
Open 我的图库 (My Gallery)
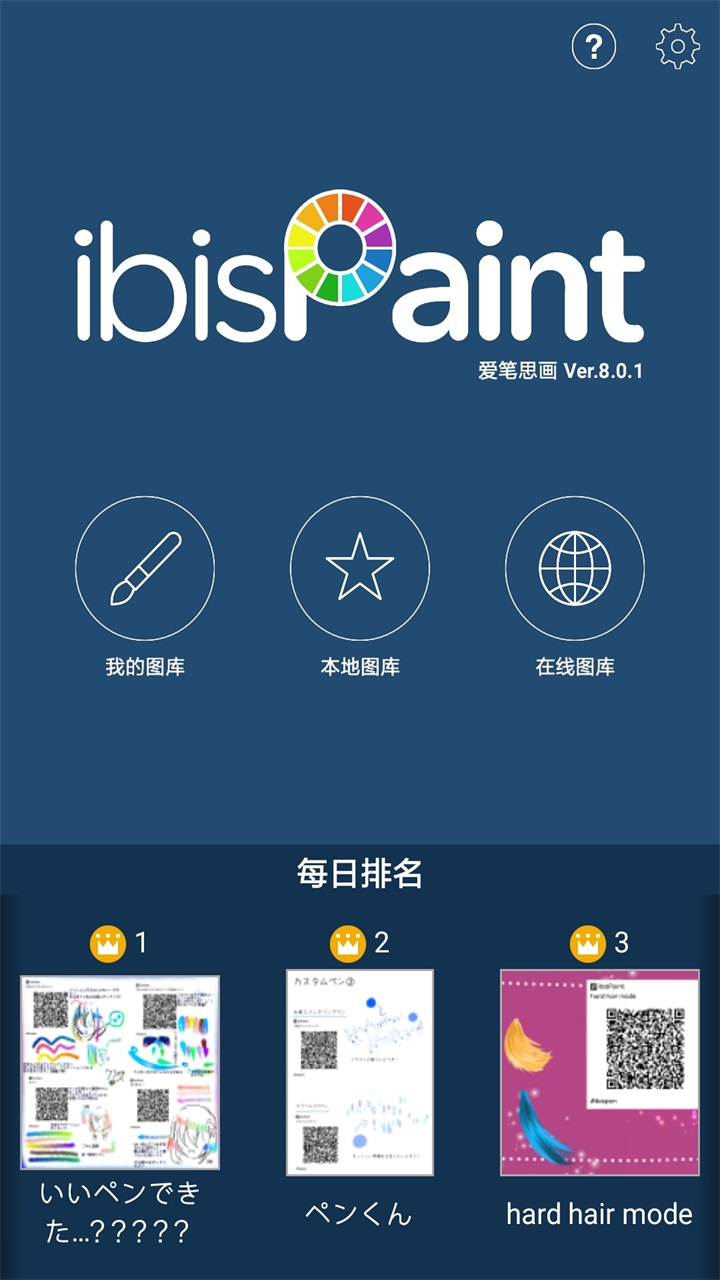tap(145, 567)
